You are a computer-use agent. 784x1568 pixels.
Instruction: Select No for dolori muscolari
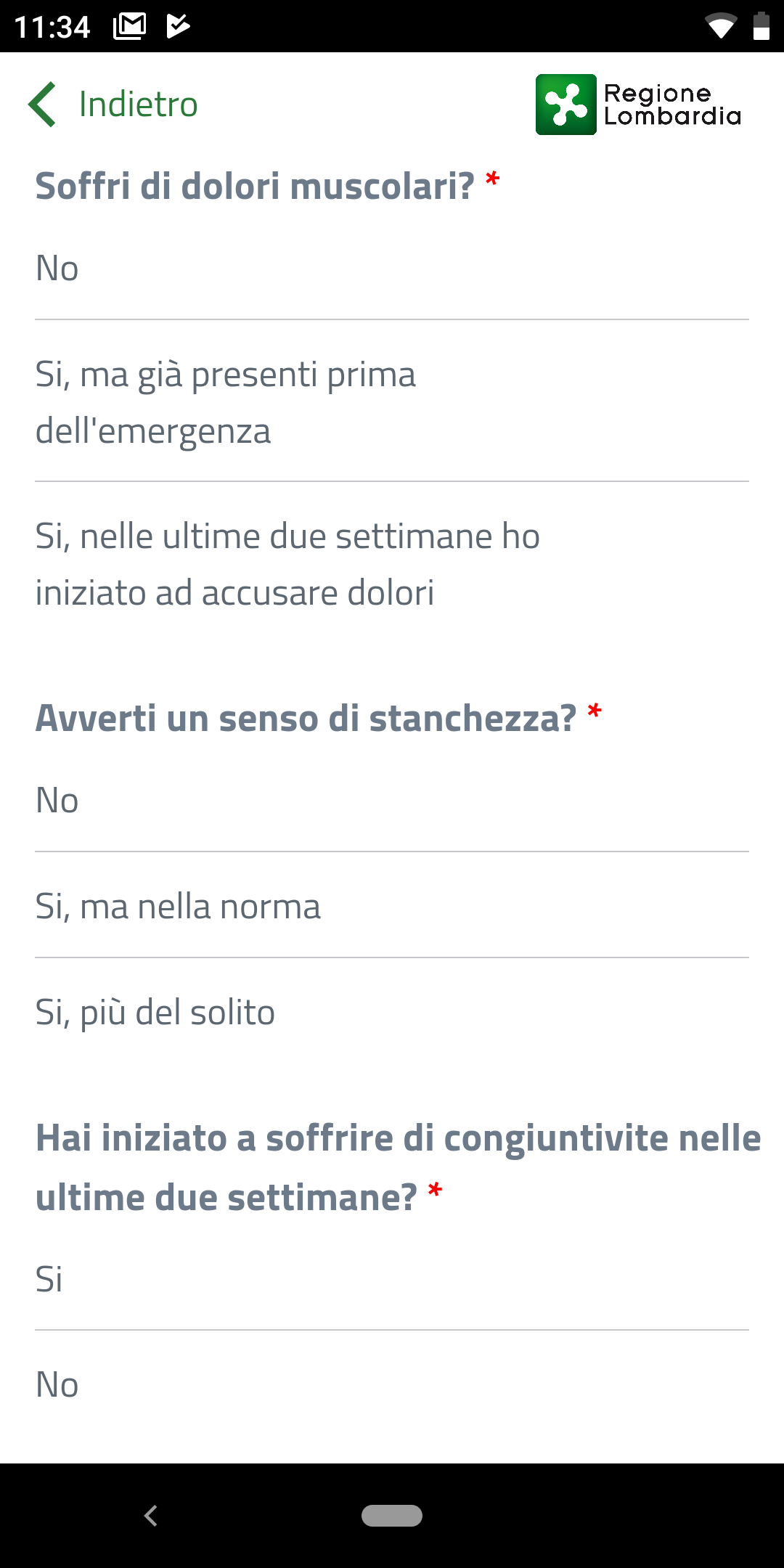(x=392, y=269)
